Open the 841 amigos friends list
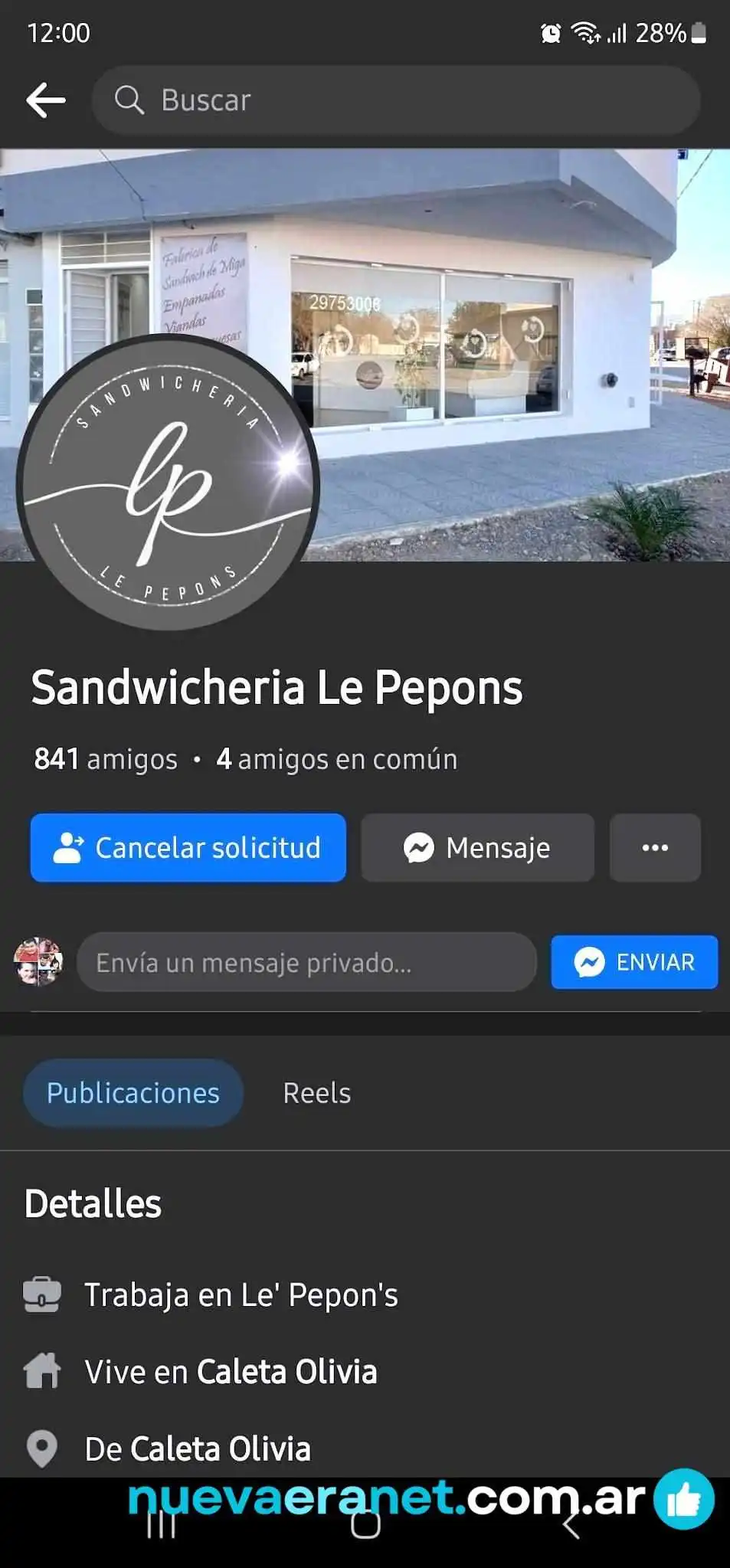The height and width of the screenshot is (1568, 730). tap(106, 759)
